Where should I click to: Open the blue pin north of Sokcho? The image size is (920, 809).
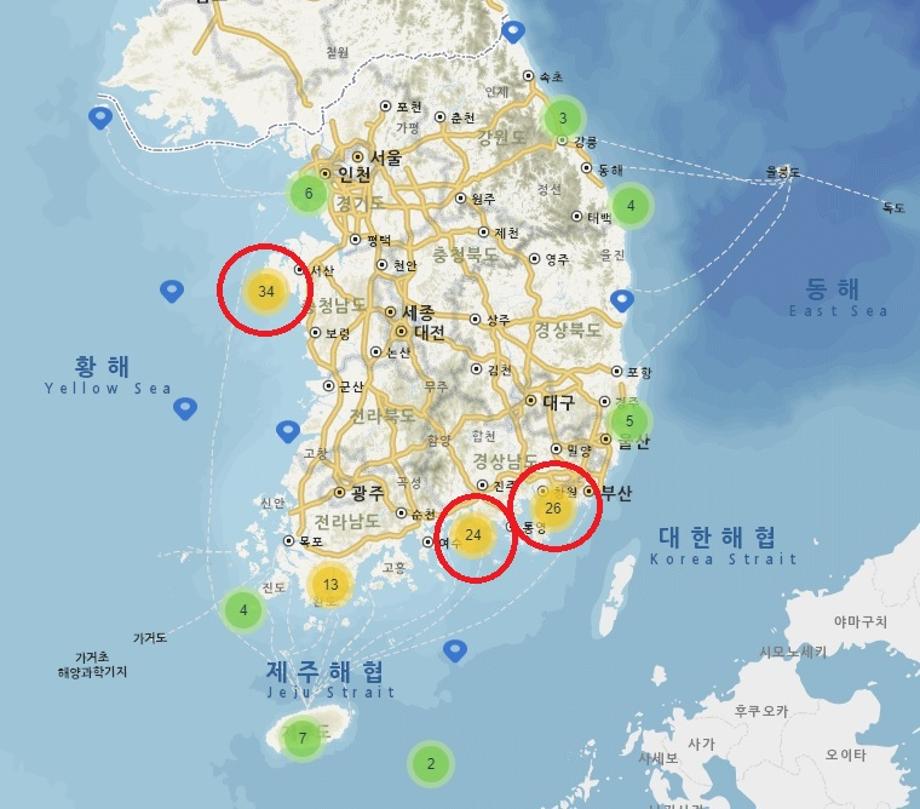(514, 31)
